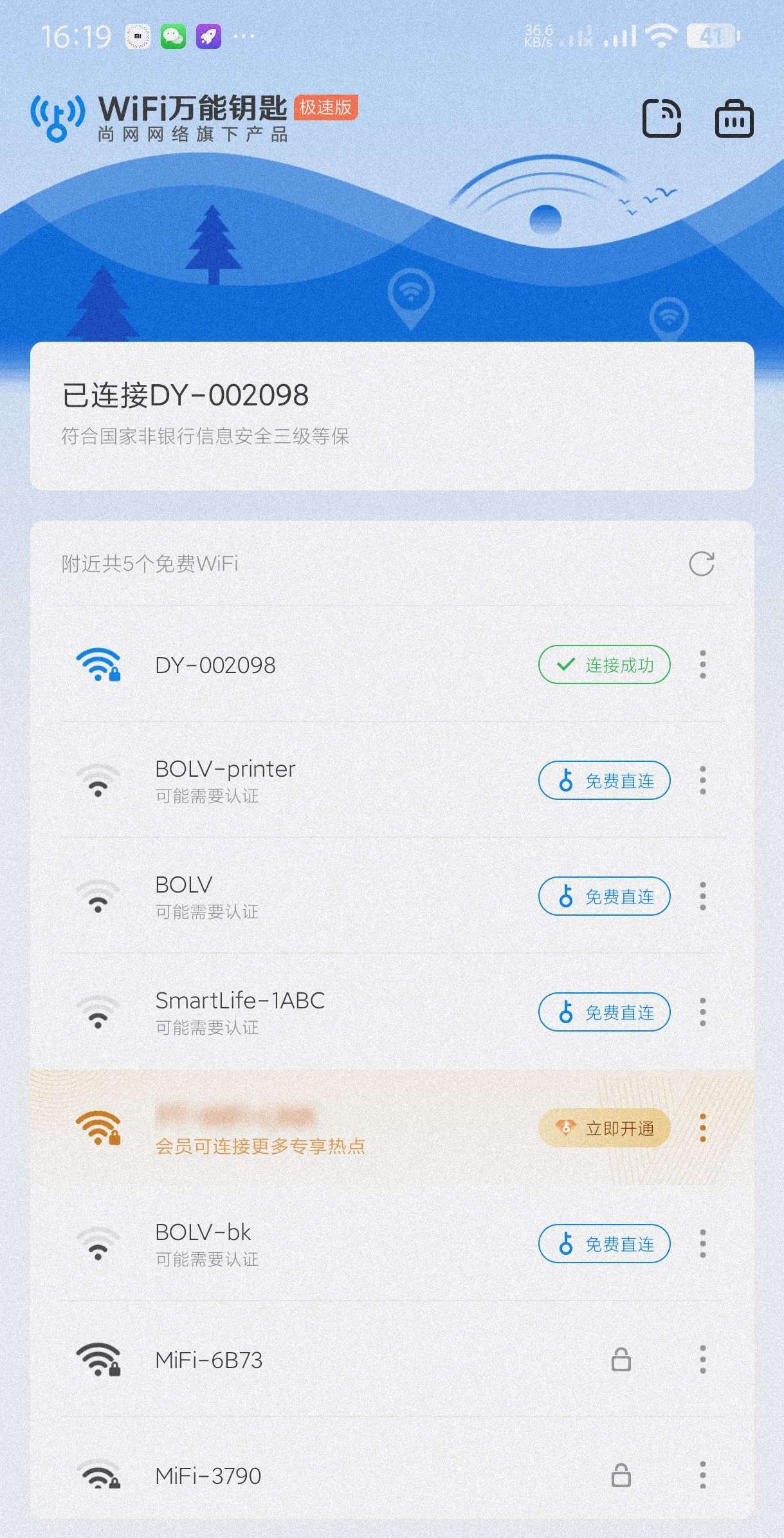Show more options for SmartLife-1ABC
Viewport: 784px width, 1538px height.
click(702, 1012)
